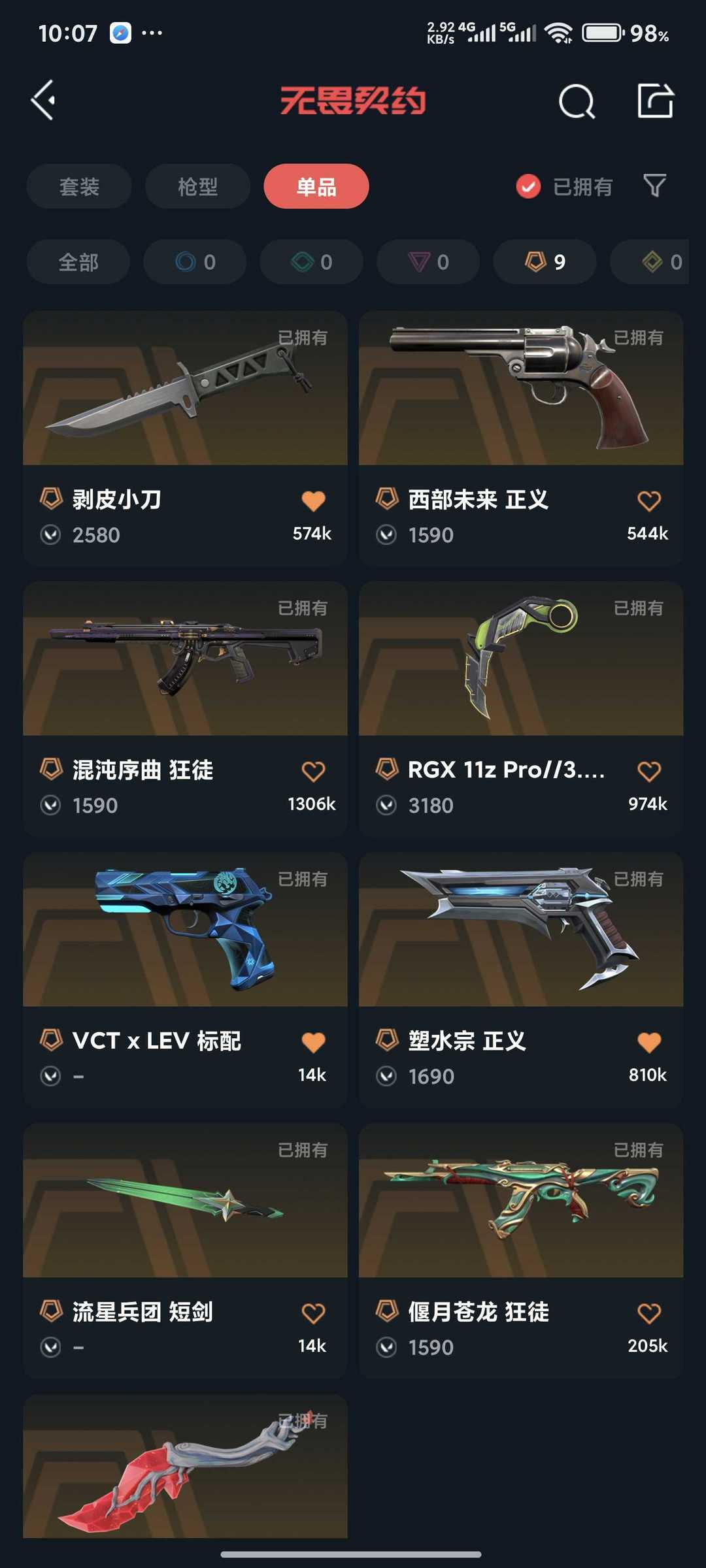Switch to the 套装 tab
The height and width of the screenshot is (1568, 706).
(x=79, y=187)
